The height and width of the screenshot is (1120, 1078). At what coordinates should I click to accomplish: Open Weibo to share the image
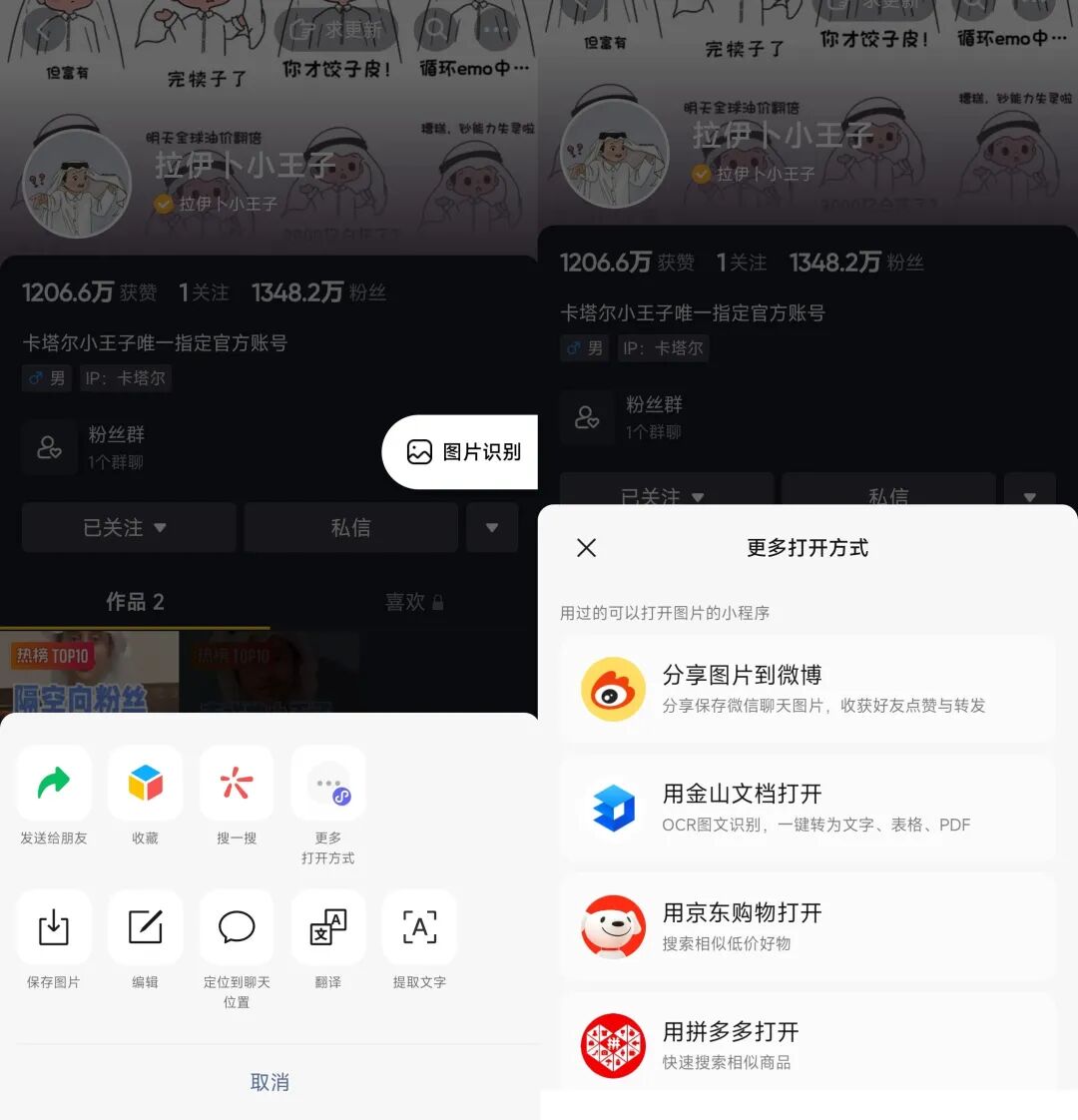click(613, 688)
